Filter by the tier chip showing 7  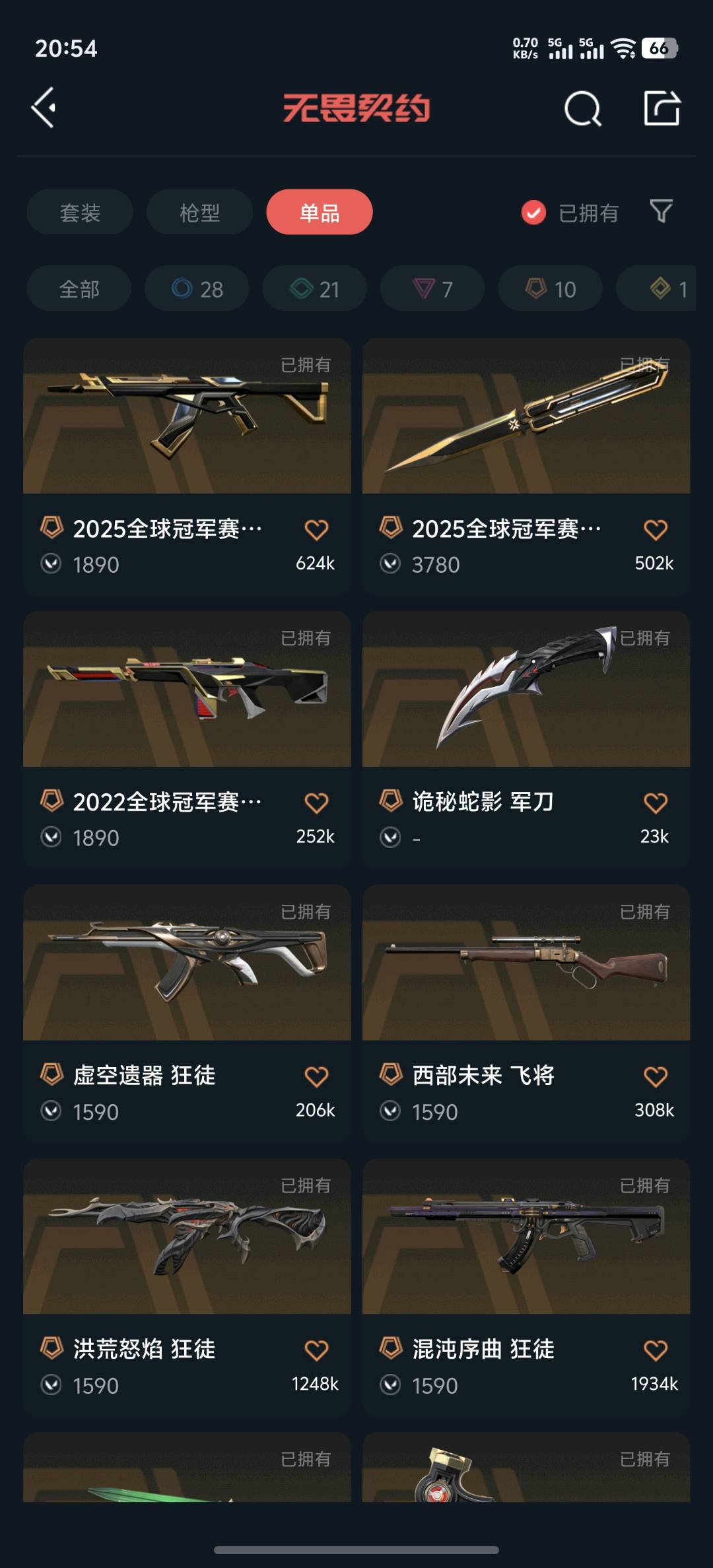coord(432,289)
